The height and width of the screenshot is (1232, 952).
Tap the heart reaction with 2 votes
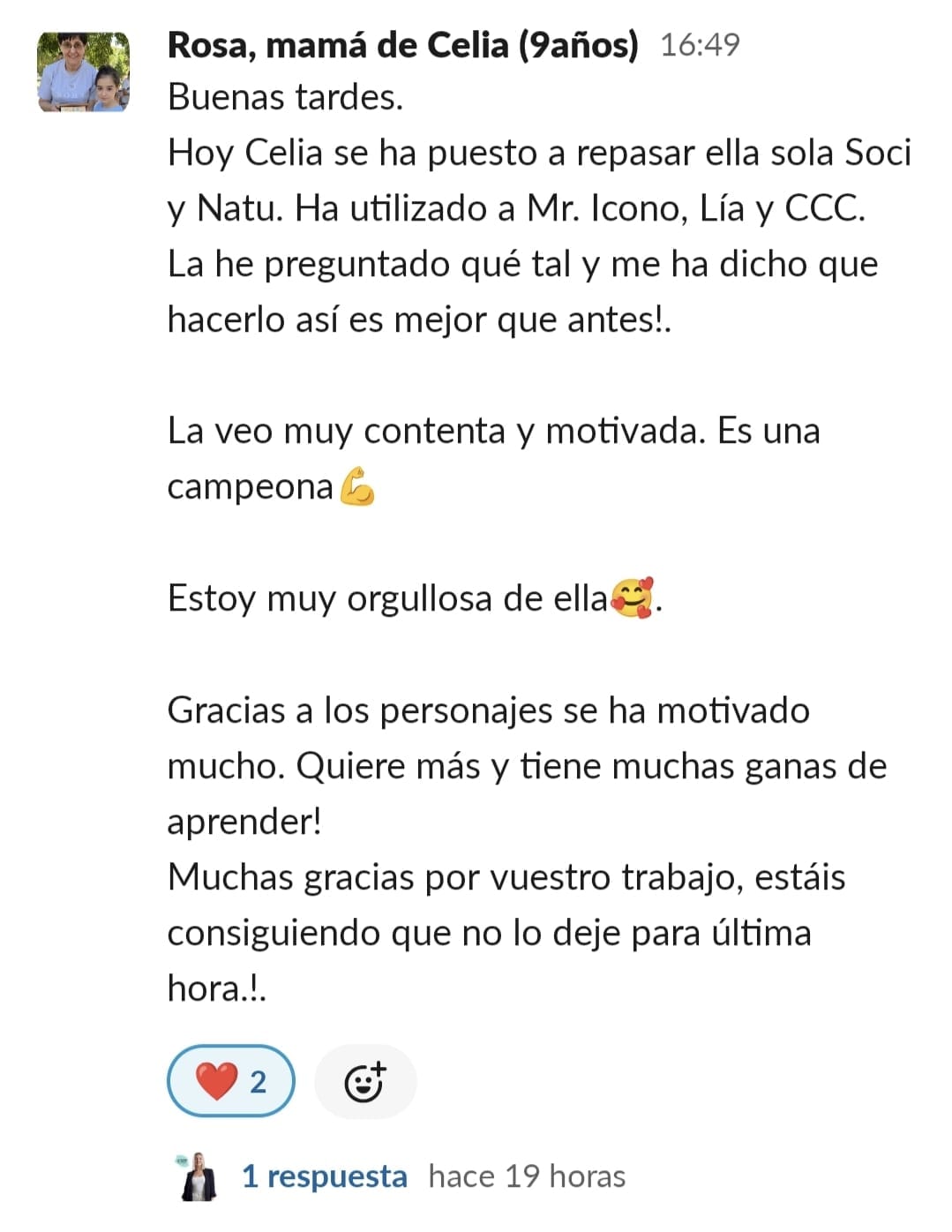point(230,1081)
